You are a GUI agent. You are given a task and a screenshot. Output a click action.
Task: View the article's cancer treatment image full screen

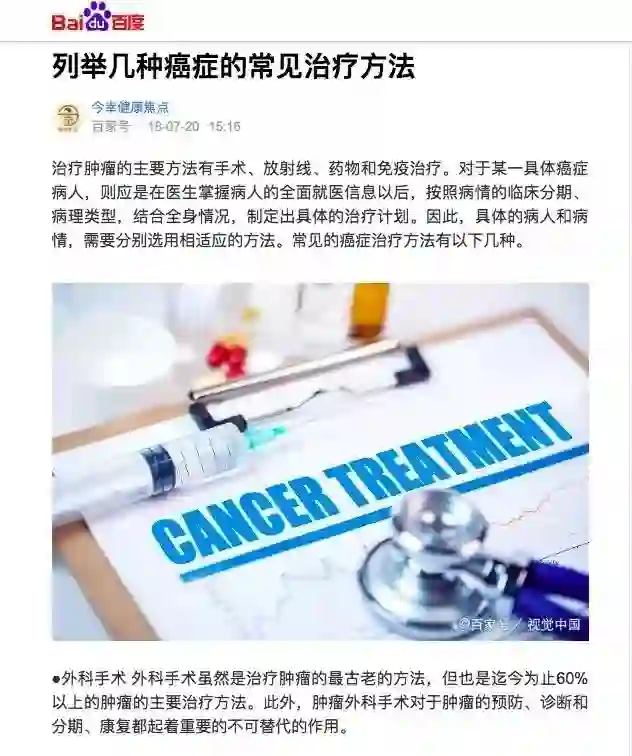[x=320, y=461]
